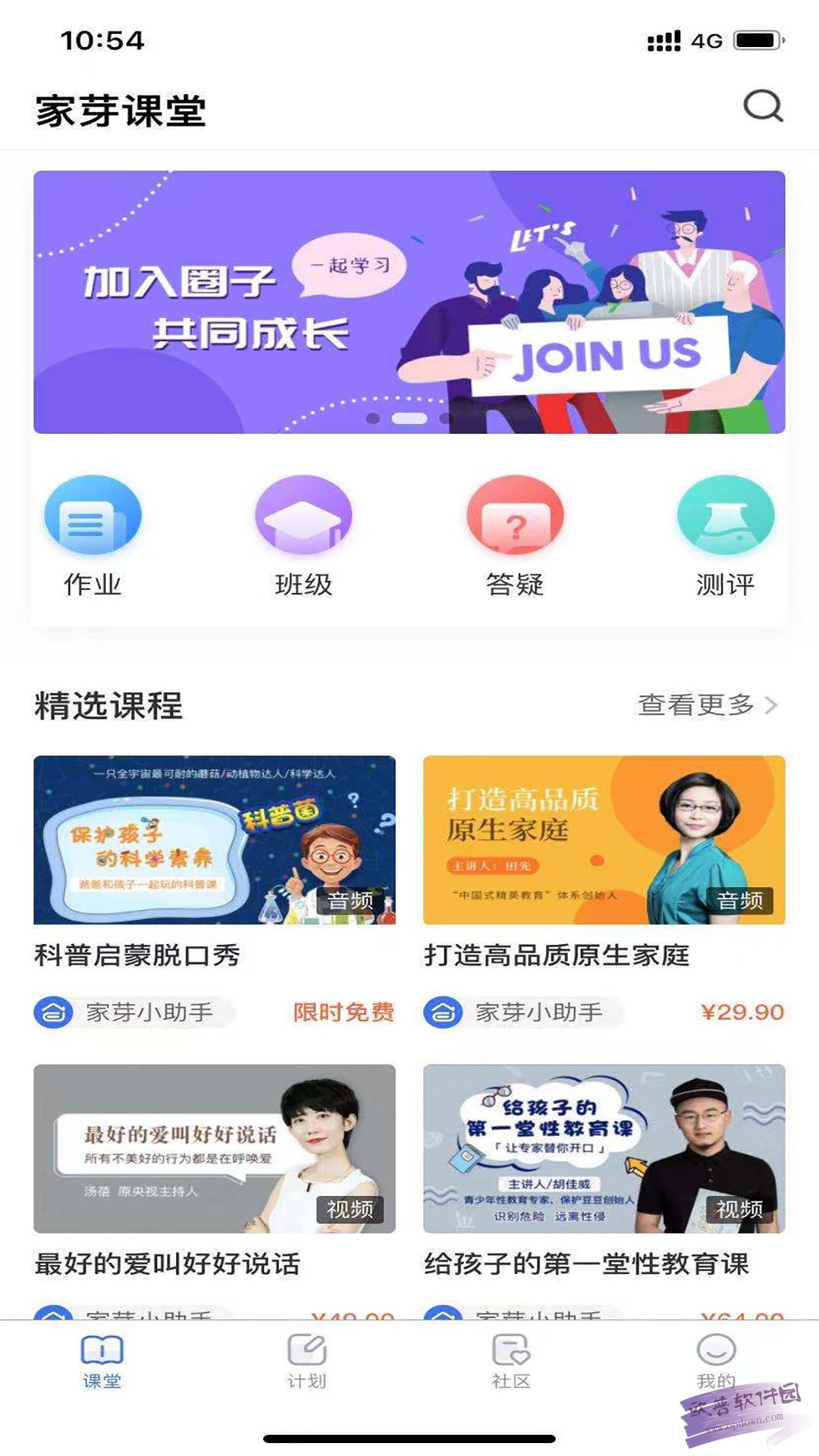This screenshot has height=1456, width=819.
Task: Switch to the 计划 tab
Action: (306, 1362)
